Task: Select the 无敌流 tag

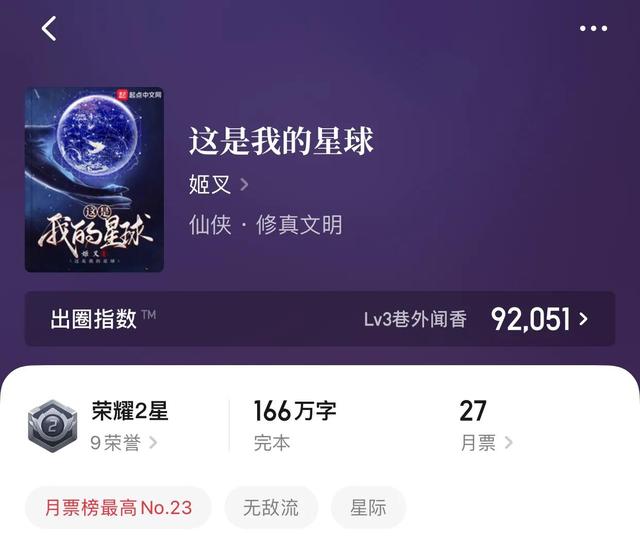Action: pos(271,508)
